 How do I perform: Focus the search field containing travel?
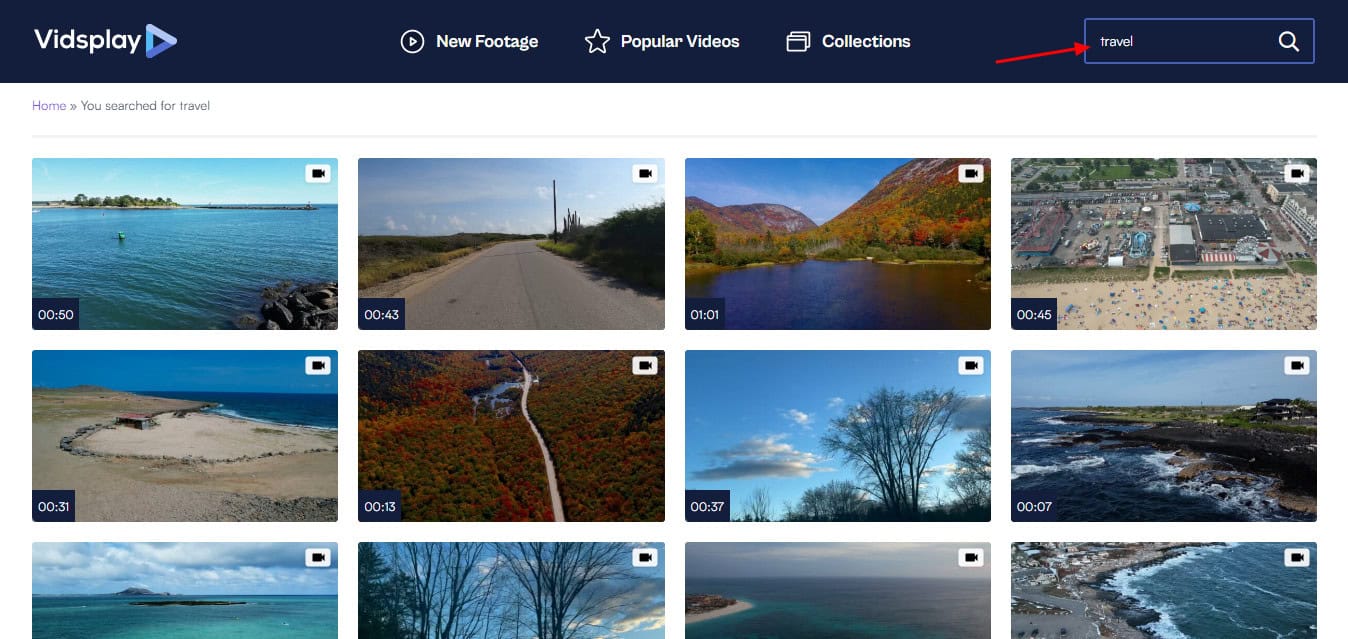pyautogui.click(x=1180, y=42)
